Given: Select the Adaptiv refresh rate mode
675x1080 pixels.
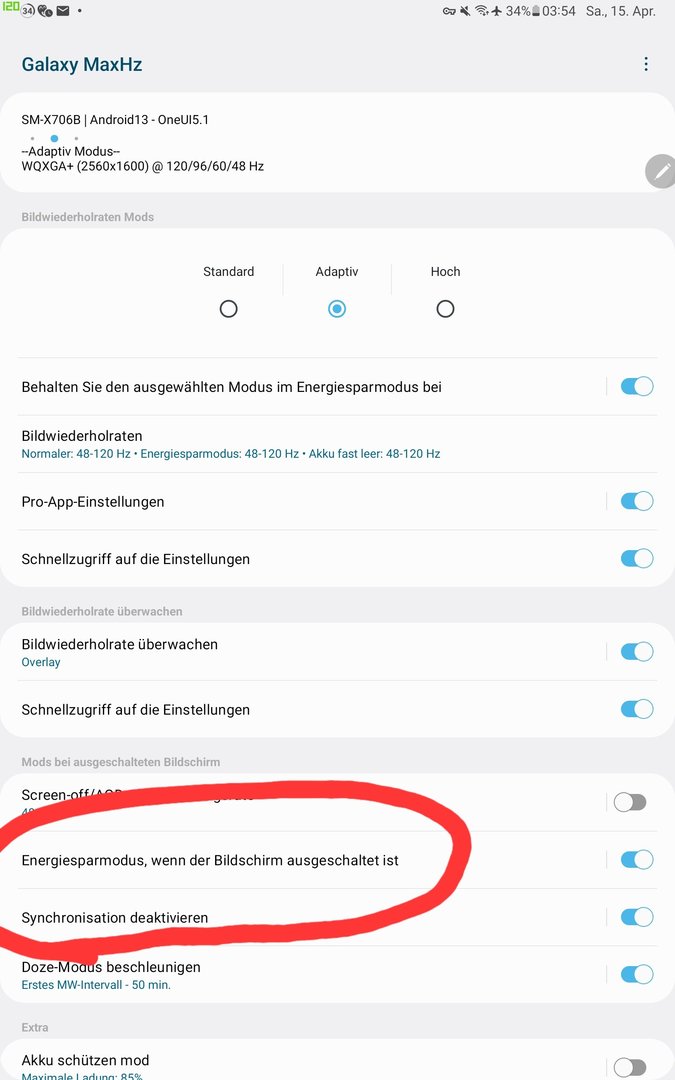Looking at the screenshot, I should (337, 309).
